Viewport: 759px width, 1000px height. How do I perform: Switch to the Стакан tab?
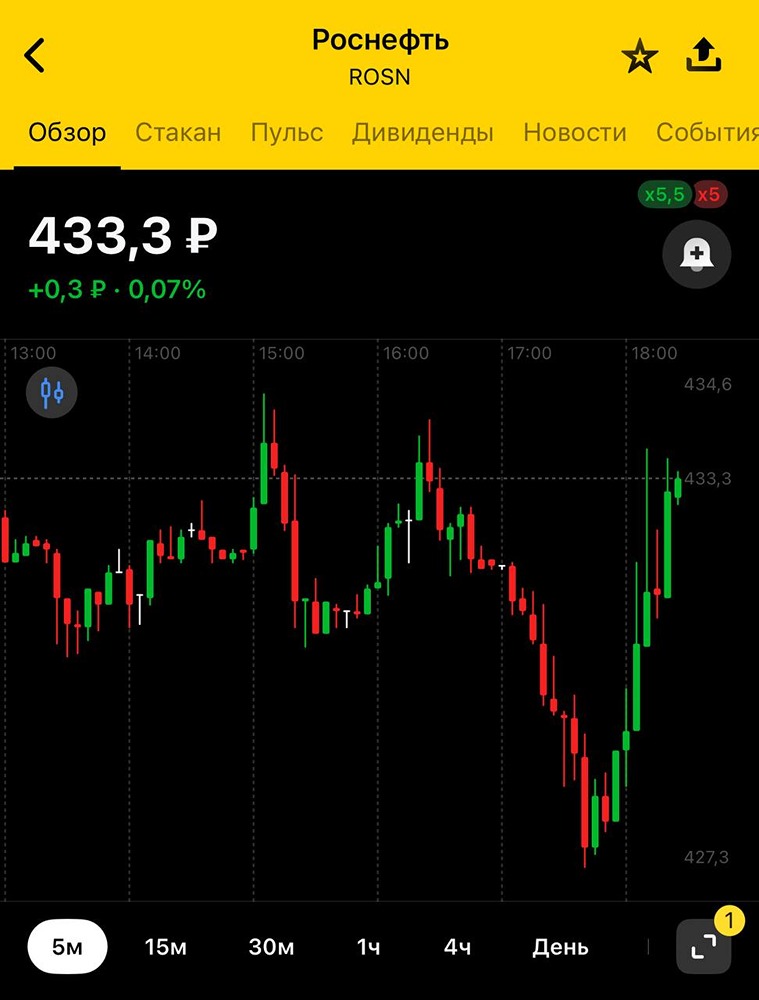[178, 132]
